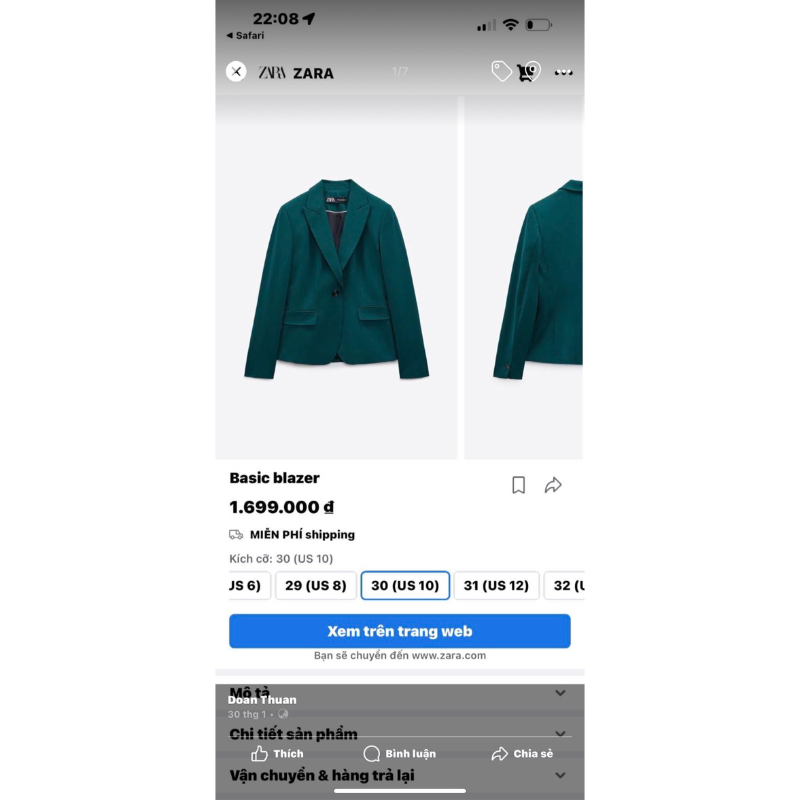Open comments via Bình luận
Viewport: 800px width, 800px height.
click(400, 754)
